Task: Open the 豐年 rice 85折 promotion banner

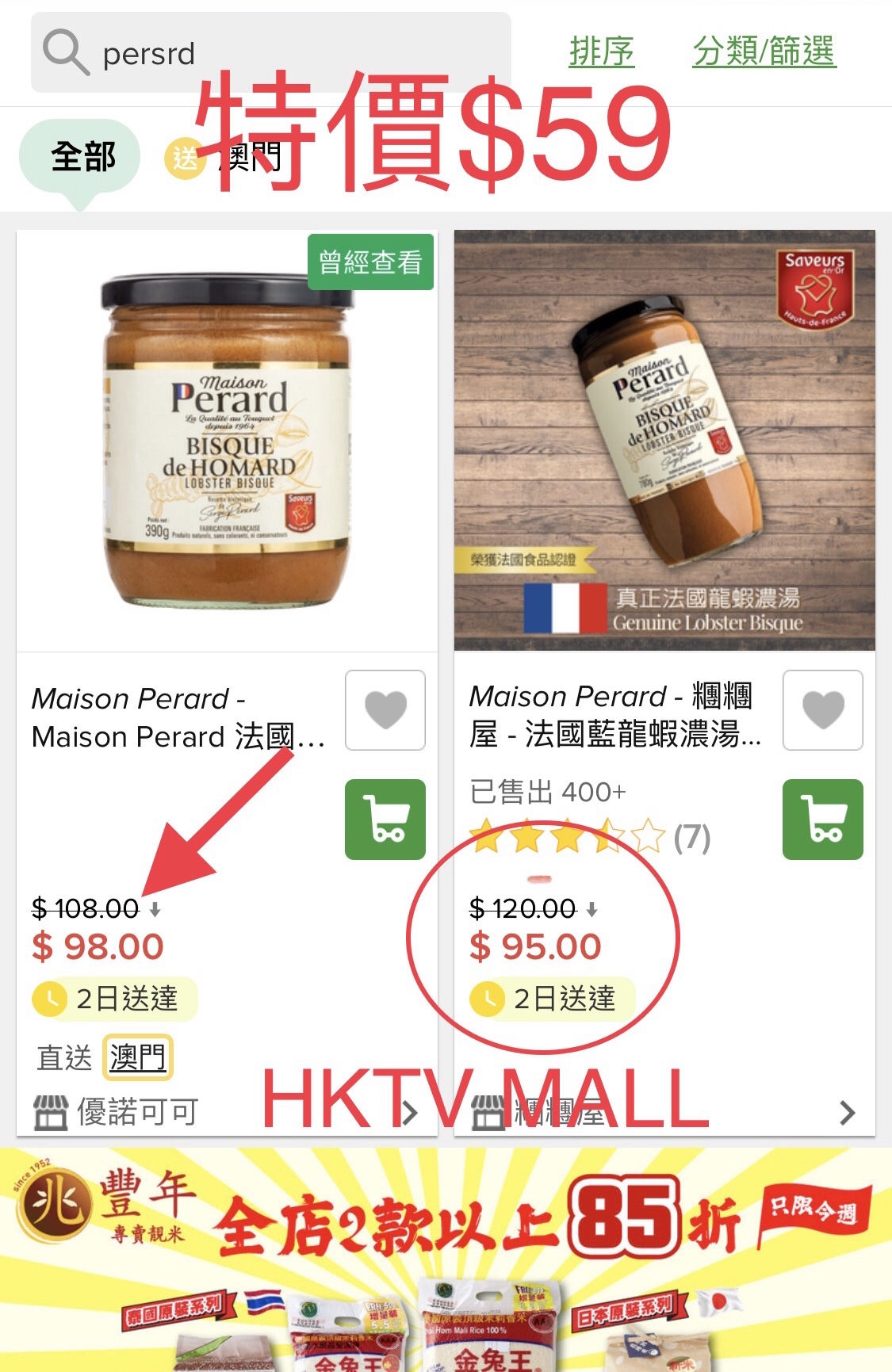Action: pyautogui.click(x=446, y=1259)
